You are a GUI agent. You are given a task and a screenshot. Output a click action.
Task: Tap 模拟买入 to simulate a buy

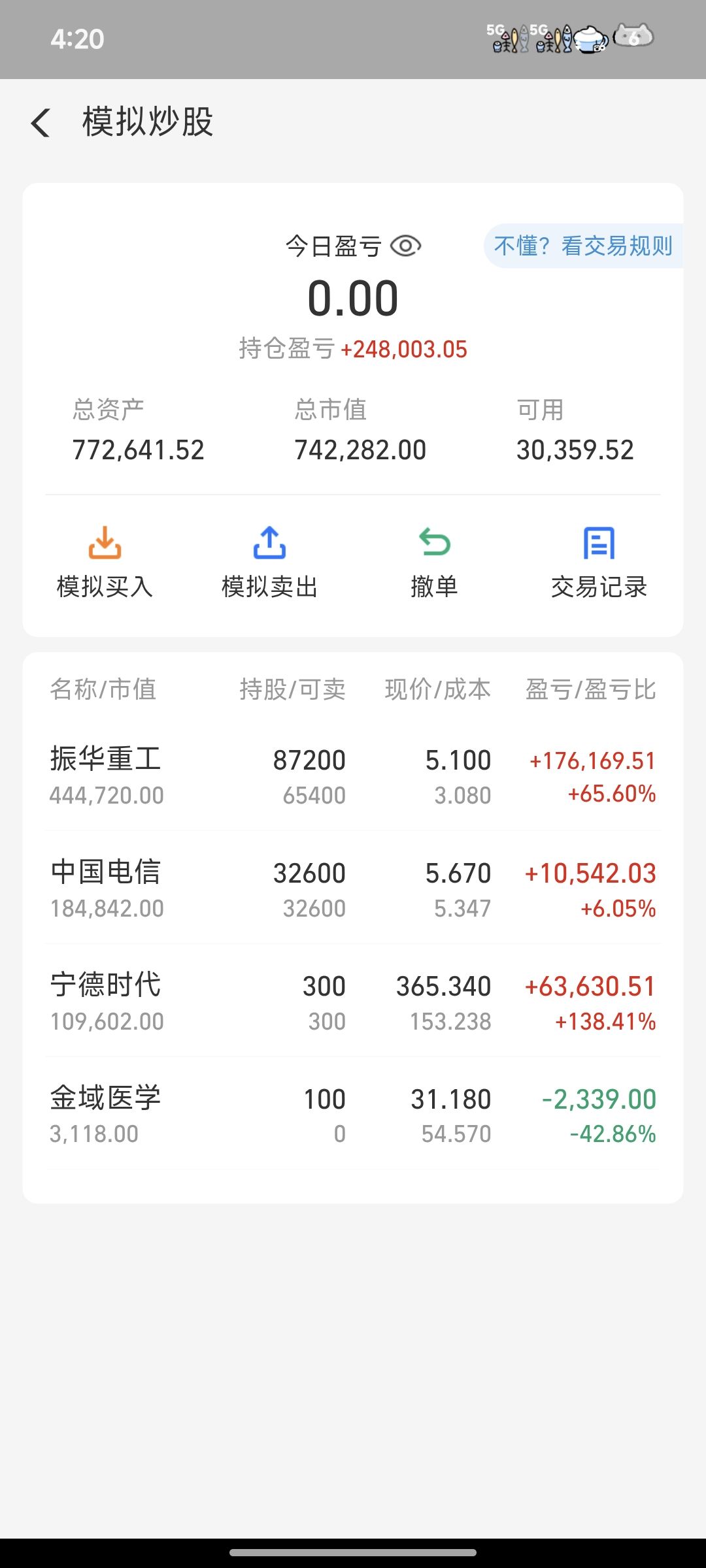coord(105,563)
